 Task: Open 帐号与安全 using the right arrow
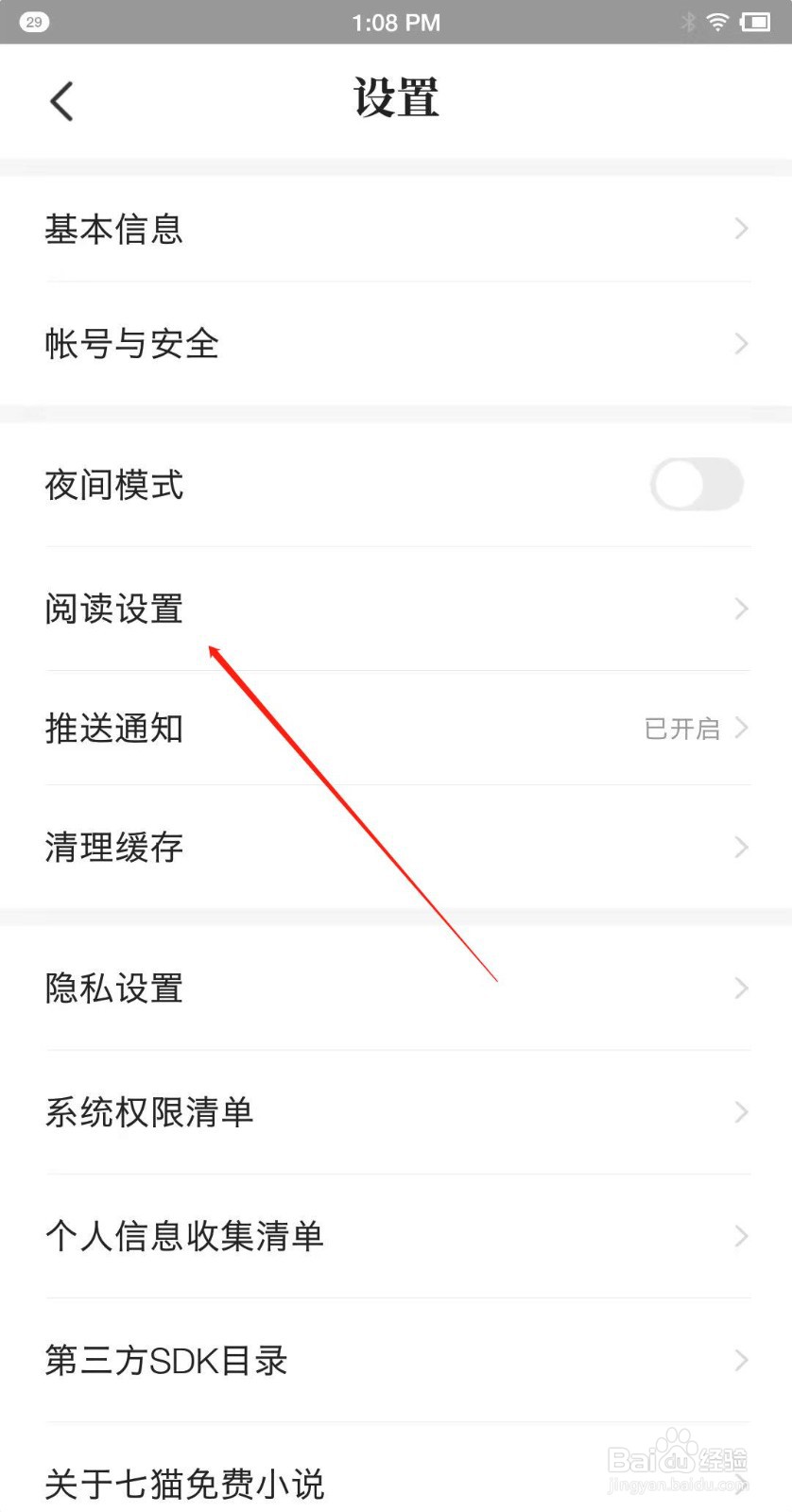[741, 343]
